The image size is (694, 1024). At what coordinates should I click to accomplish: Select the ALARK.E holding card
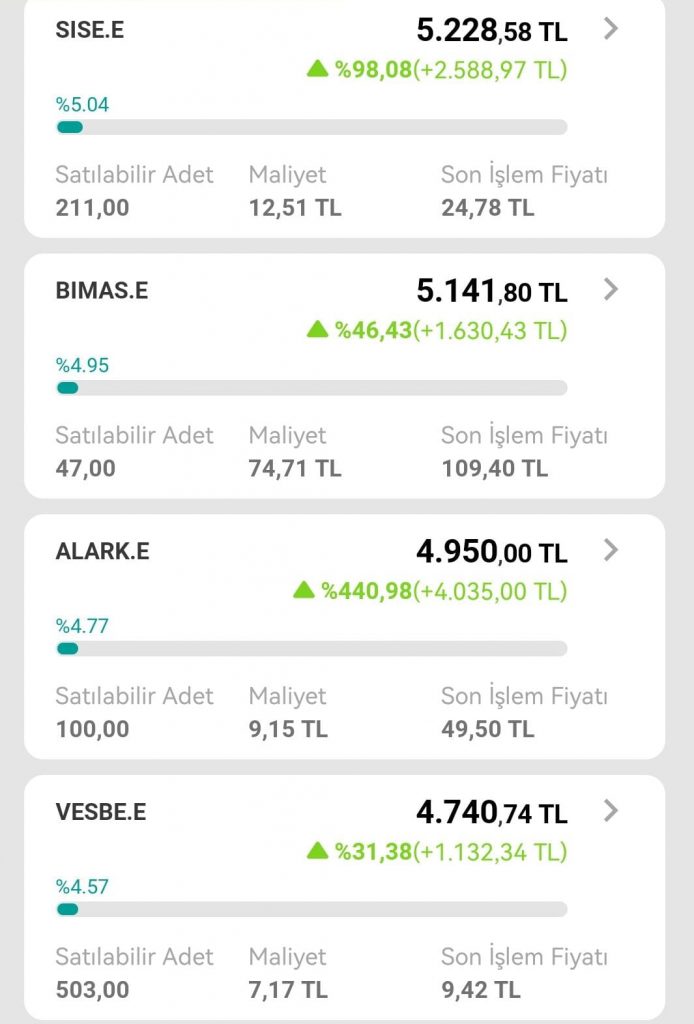coord(344,637)
